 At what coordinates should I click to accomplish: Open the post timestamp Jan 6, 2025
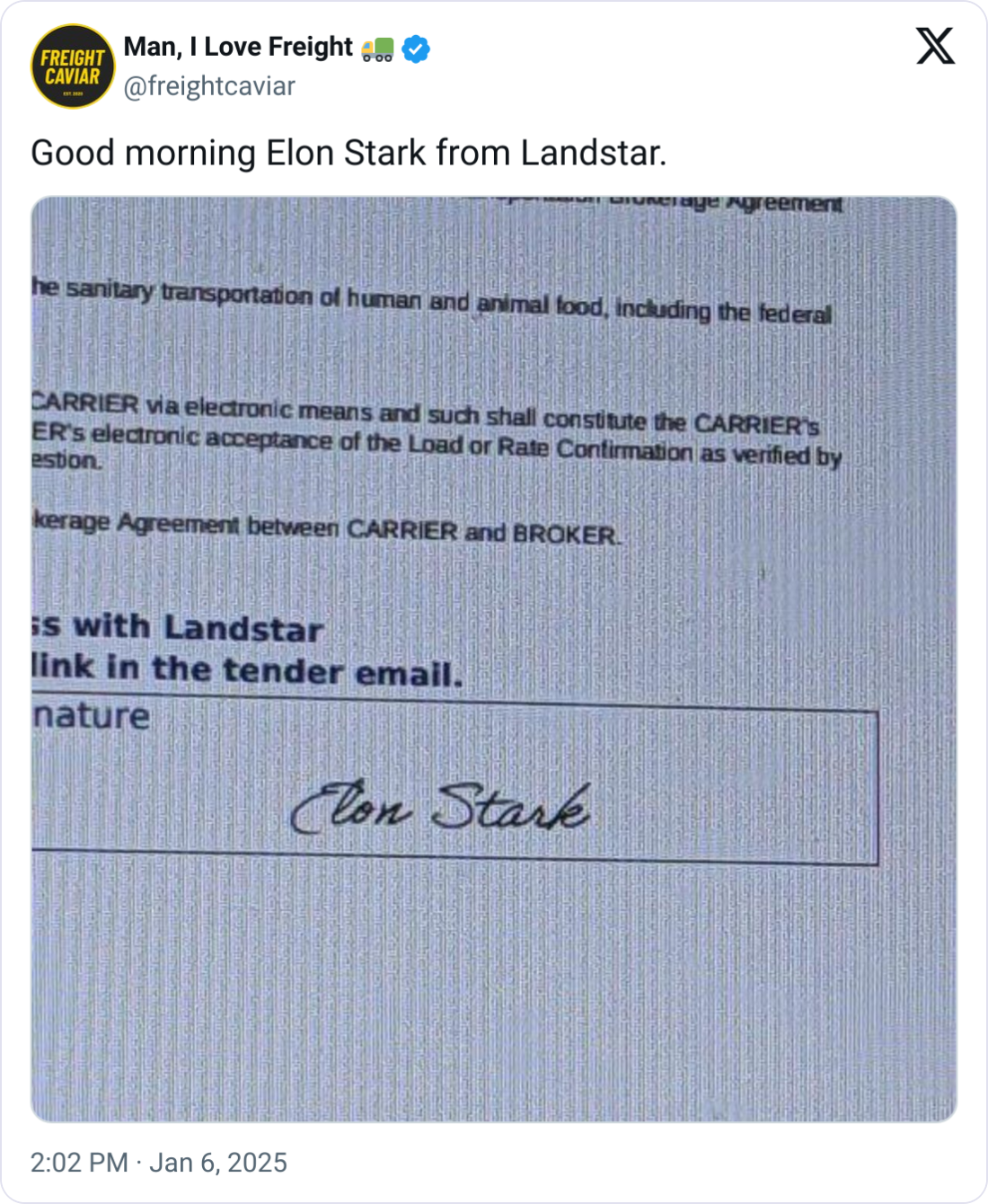(159, 1163)
